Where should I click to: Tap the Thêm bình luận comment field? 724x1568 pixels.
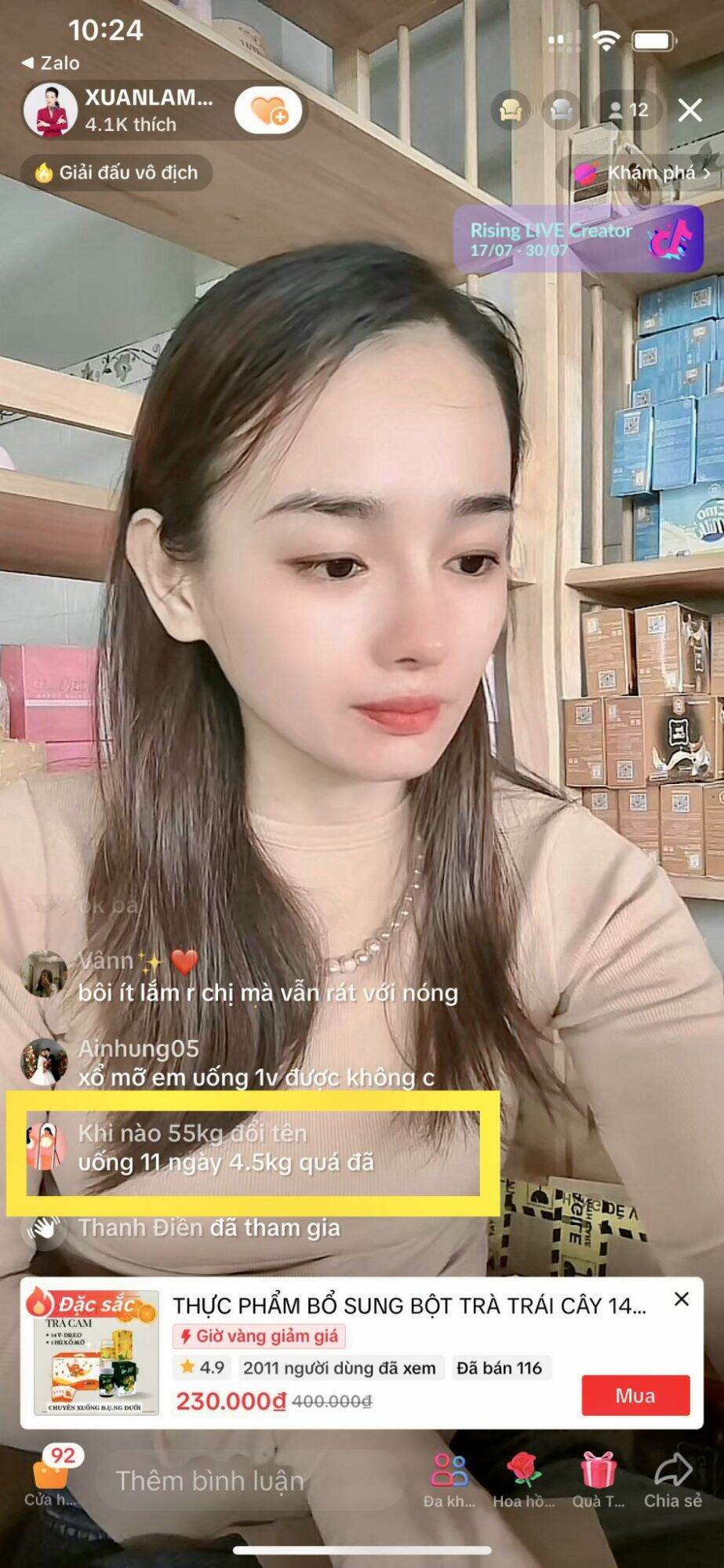click(x=235, y=1481)
